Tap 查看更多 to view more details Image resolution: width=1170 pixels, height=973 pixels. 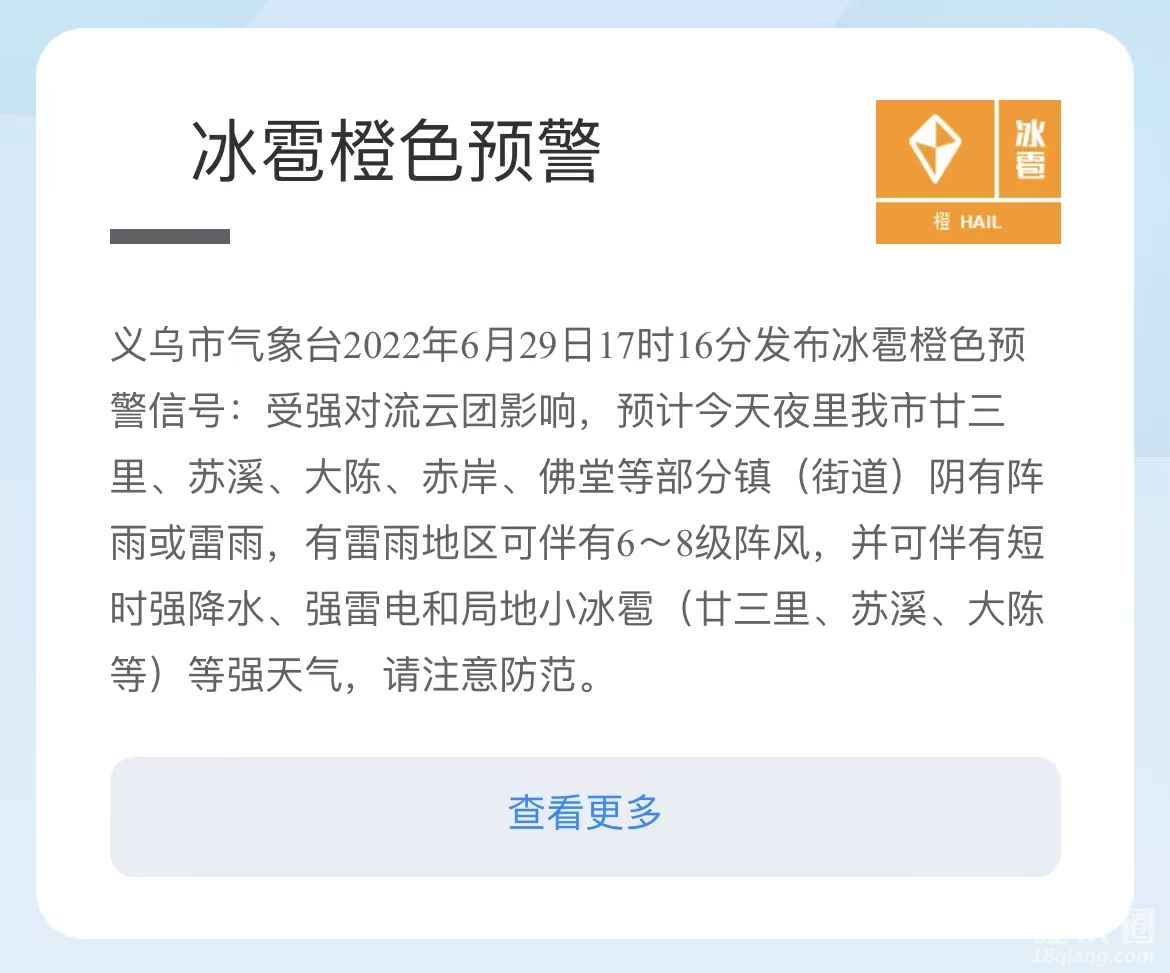pos(585,814)
